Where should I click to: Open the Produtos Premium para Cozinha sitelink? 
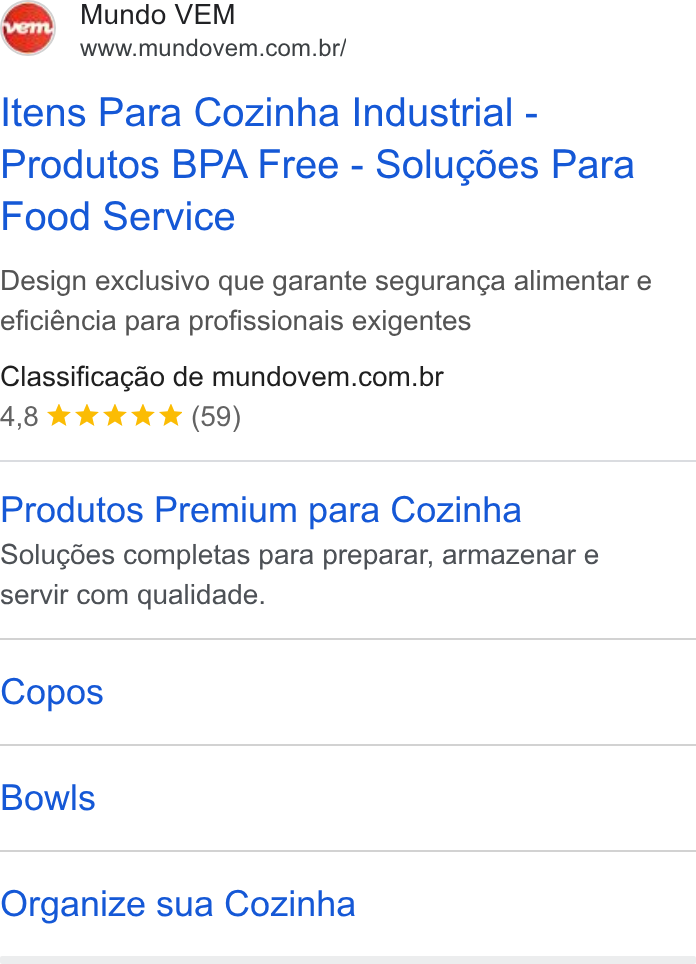[261, 510]
